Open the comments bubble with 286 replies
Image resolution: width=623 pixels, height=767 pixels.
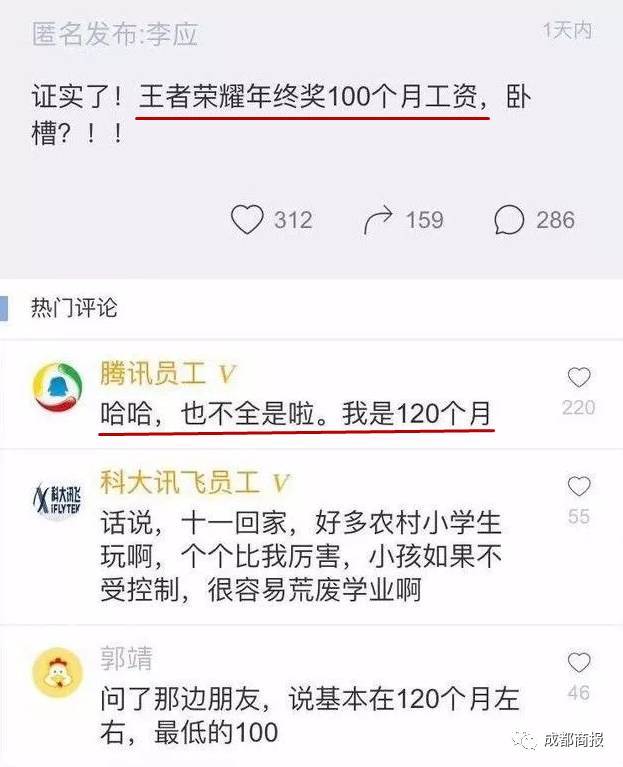point(510,219)
